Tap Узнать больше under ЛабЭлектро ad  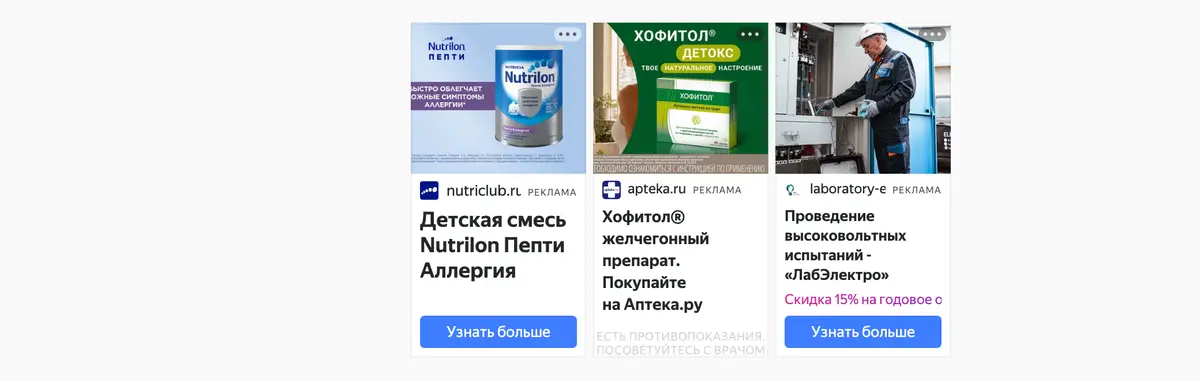[863, 332]
